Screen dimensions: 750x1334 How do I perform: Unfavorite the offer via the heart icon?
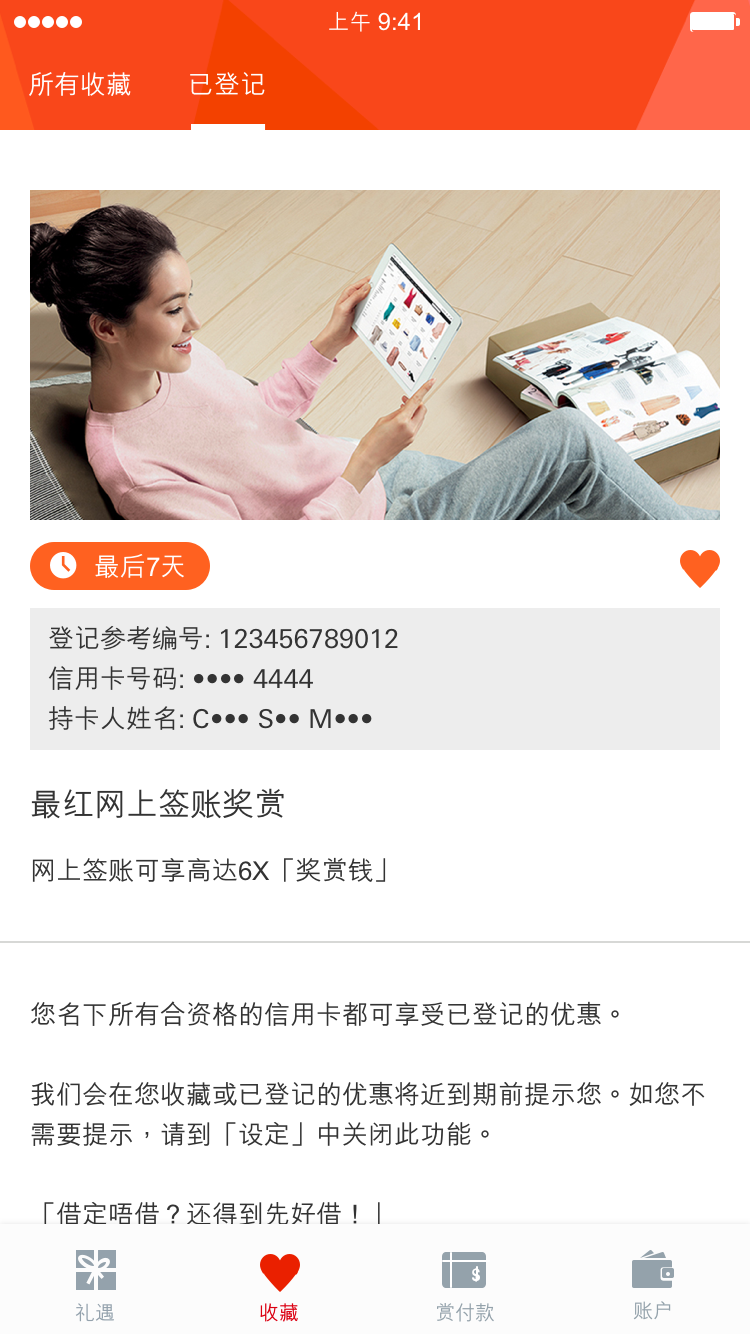point(699,568)
